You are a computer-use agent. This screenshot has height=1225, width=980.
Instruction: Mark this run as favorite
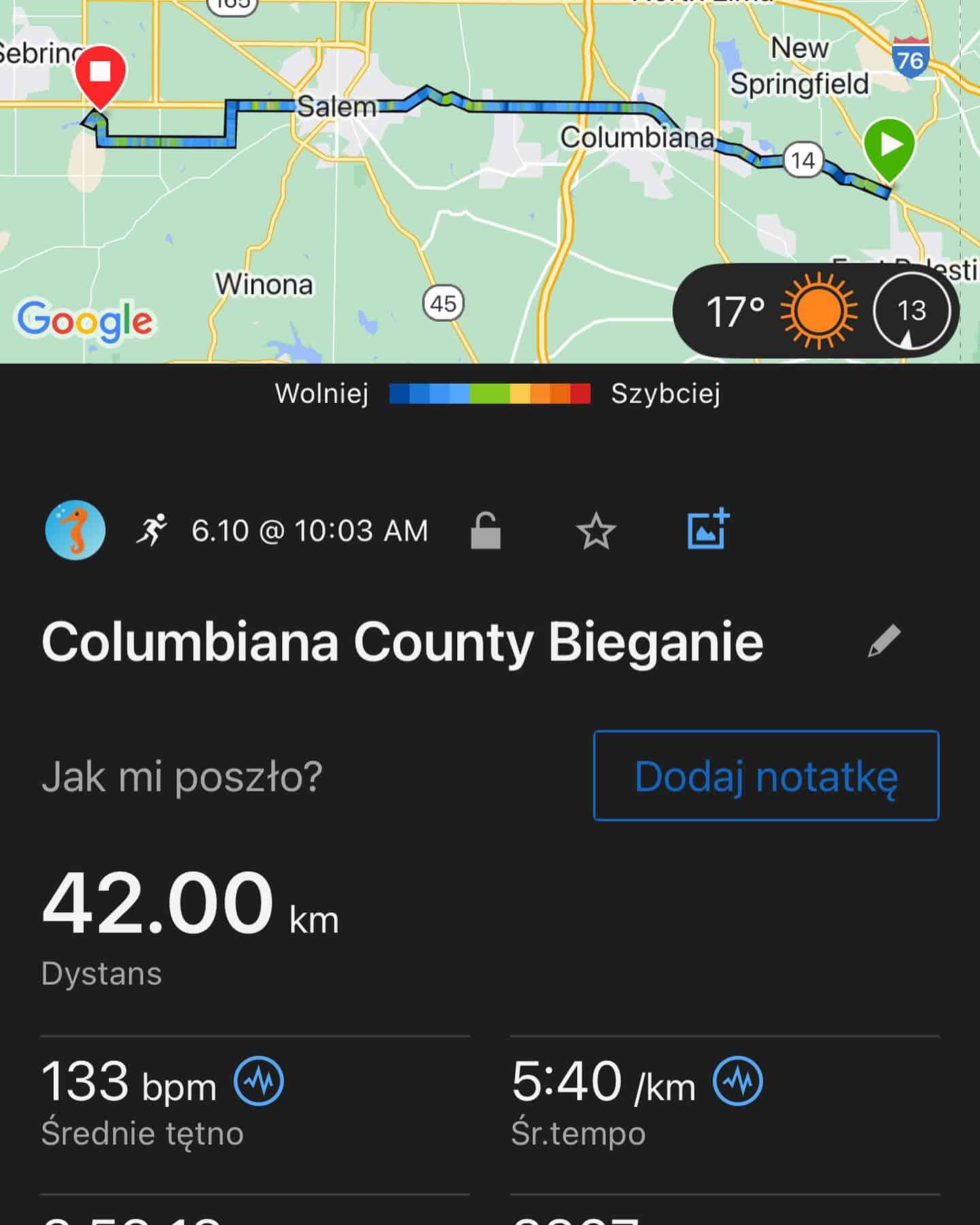click(x=595, y=532)
